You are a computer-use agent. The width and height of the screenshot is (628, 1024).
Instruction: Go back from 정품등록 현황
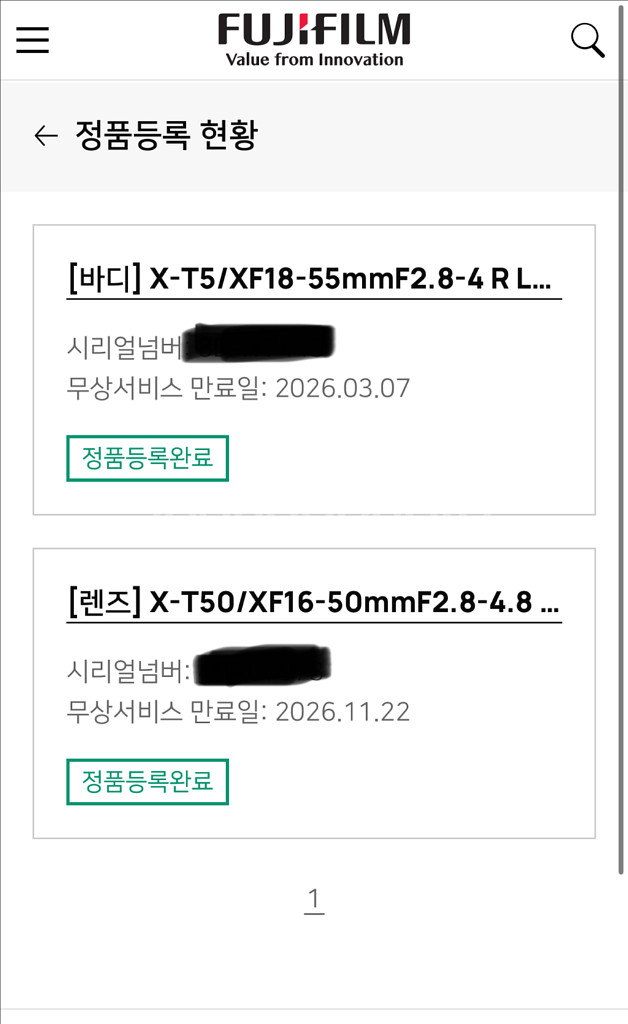[x=45, y=136]
